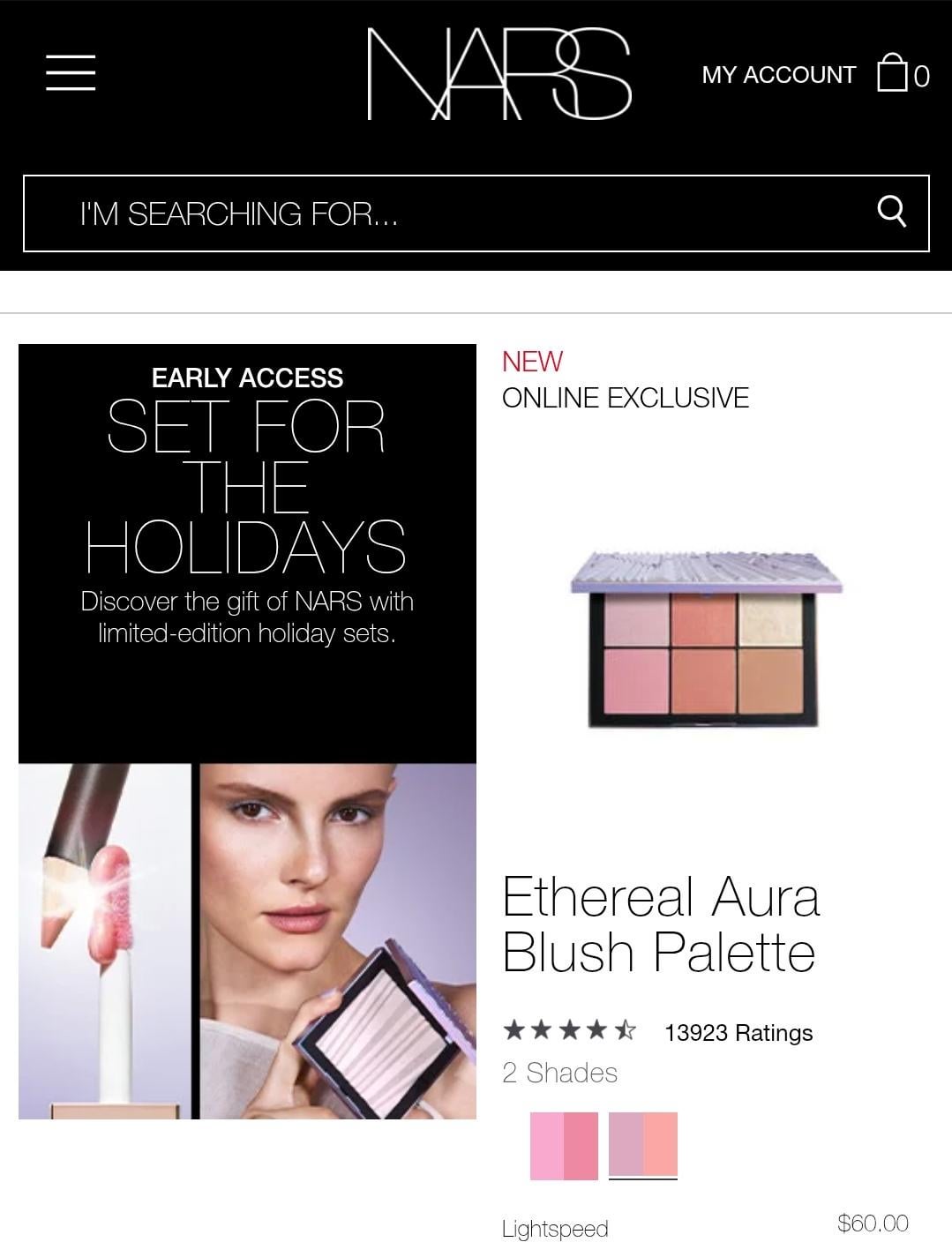
Task: Select the first pink shade swatch
Action: tap(564, 1146)
